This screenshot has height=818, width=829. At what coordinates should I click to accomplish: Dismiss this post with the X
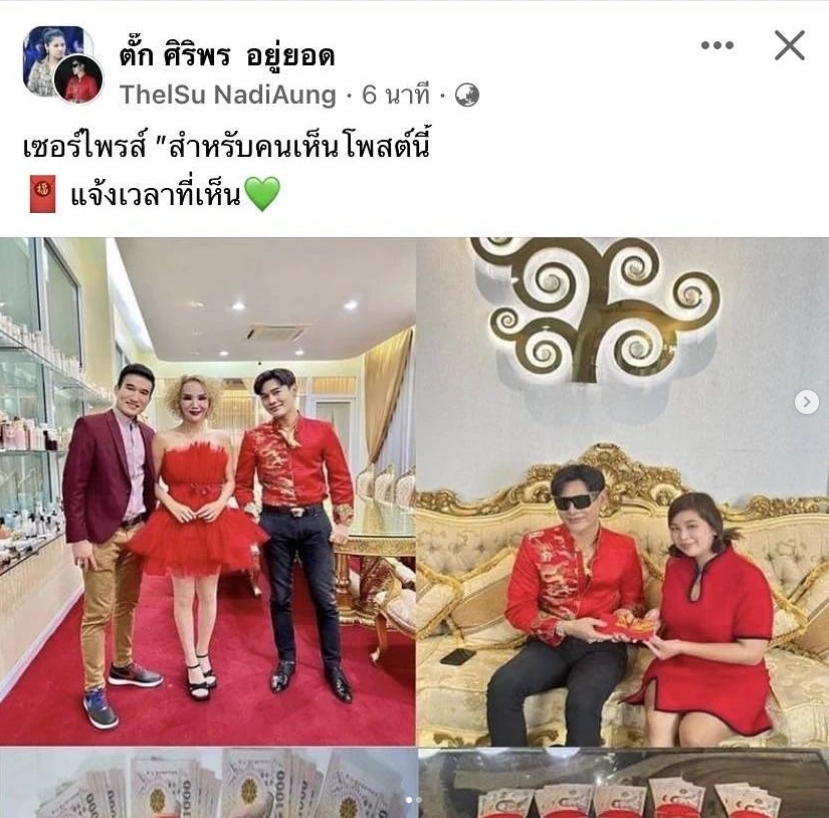click(789, 45)
